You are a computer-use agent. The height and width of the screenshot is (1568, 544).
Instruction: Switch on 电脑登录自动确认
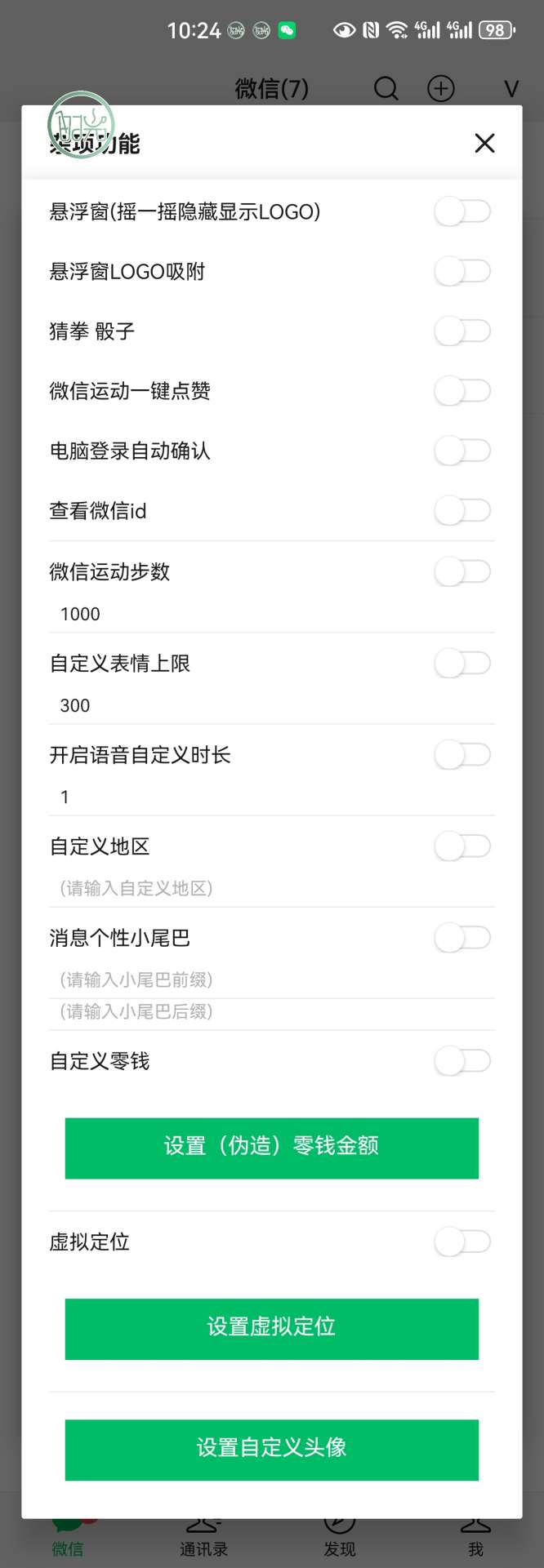[x=462, y=451]
